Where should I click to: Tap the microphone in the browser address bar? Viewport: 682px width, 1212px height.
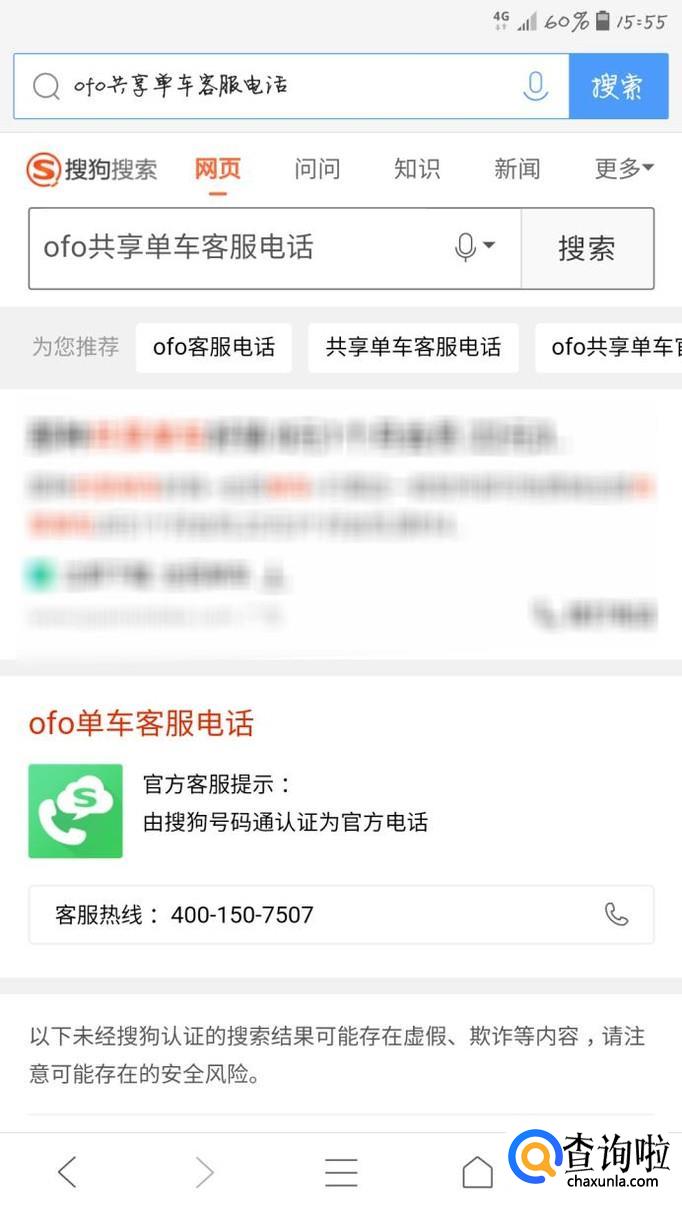(536, 87)
